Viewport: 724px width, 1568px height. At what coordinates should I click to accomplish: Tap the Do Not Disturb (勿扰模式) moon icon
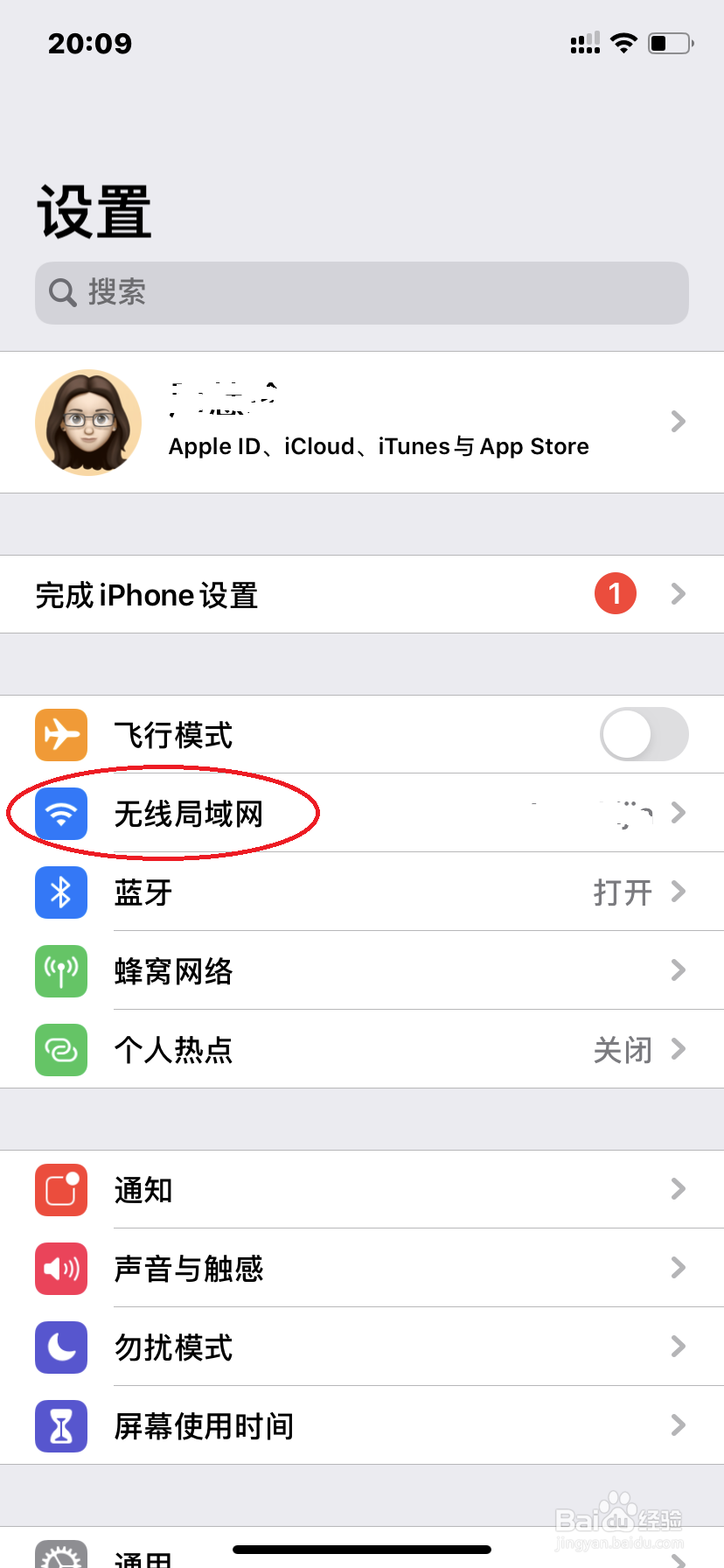[x=60, y=1347]
